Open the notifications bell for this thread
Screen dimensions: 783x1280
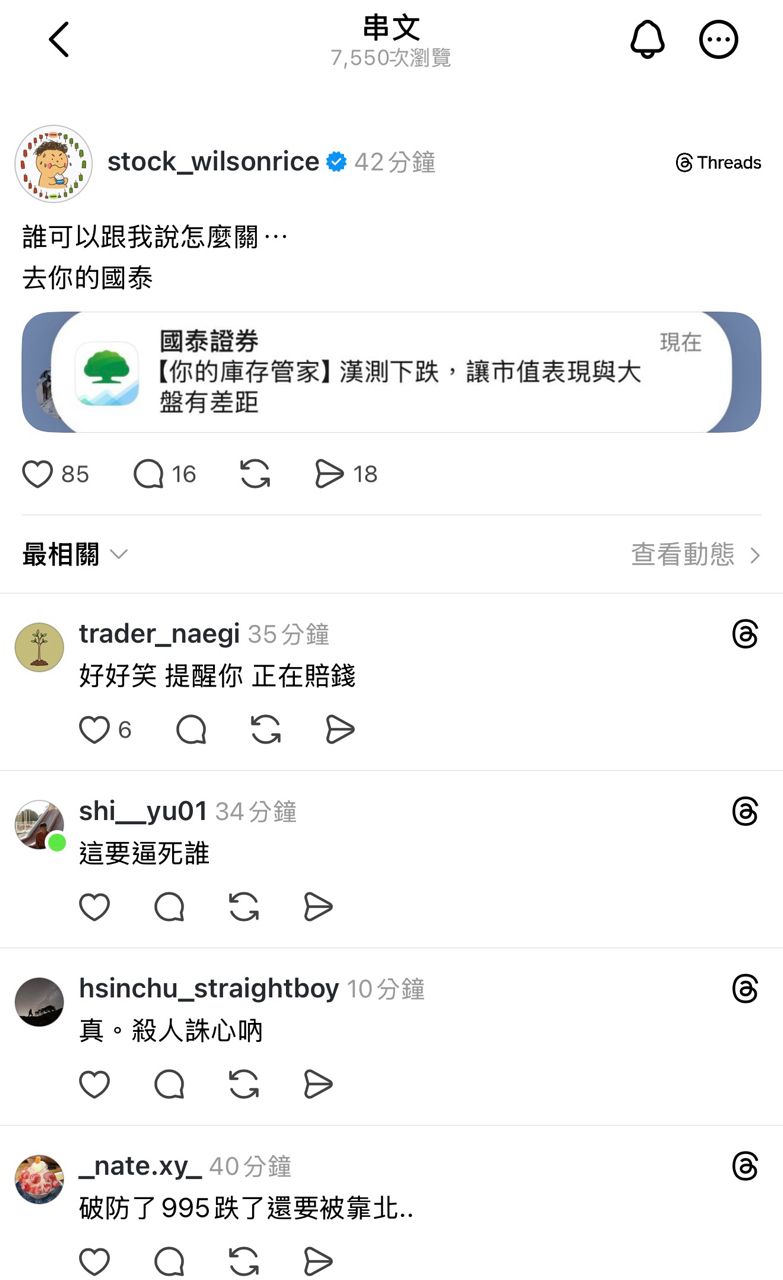647,40
